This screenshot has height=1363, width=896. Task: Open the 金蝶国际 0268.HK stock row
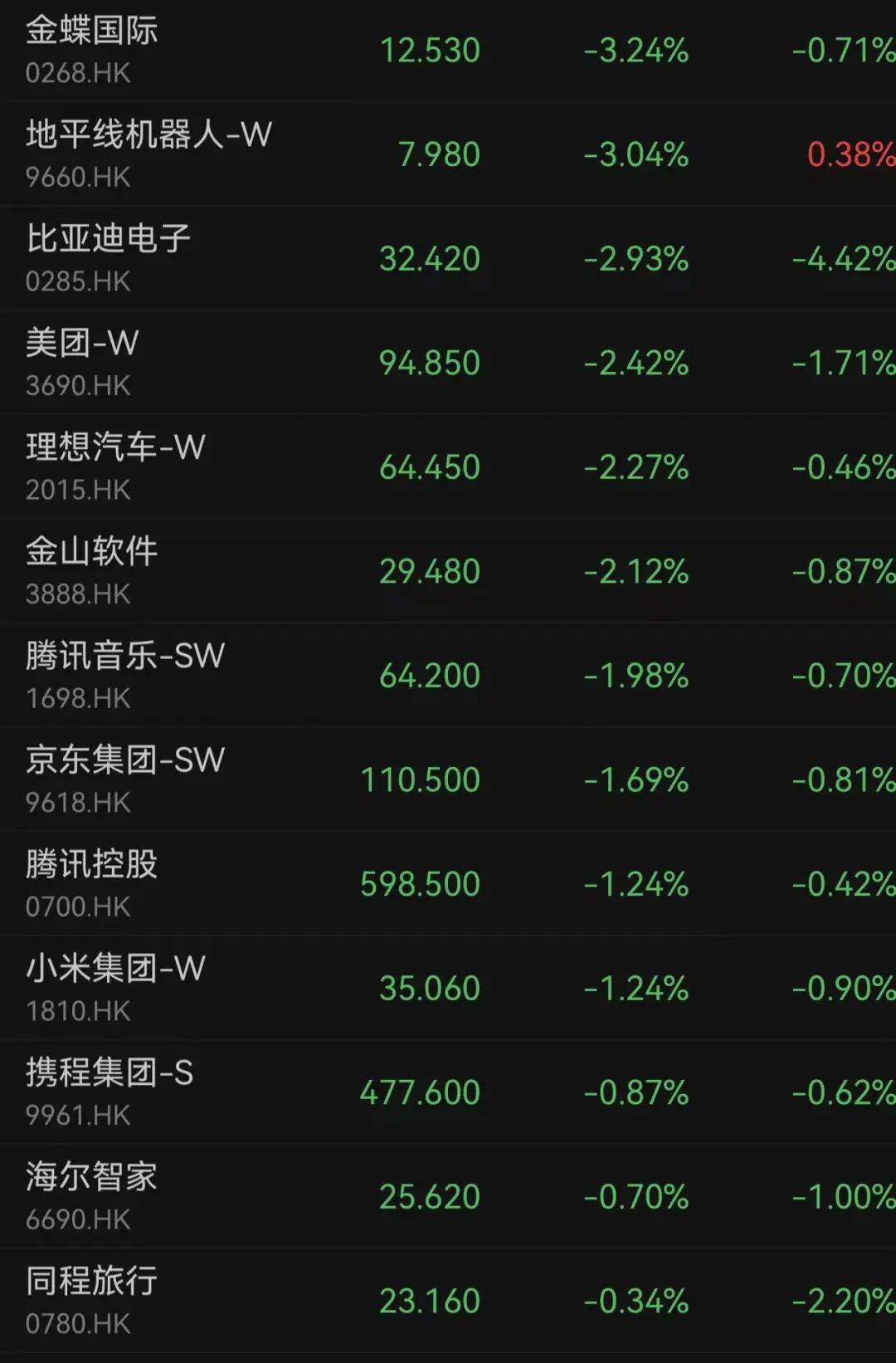pyautogui.click(x=91, y=50)
